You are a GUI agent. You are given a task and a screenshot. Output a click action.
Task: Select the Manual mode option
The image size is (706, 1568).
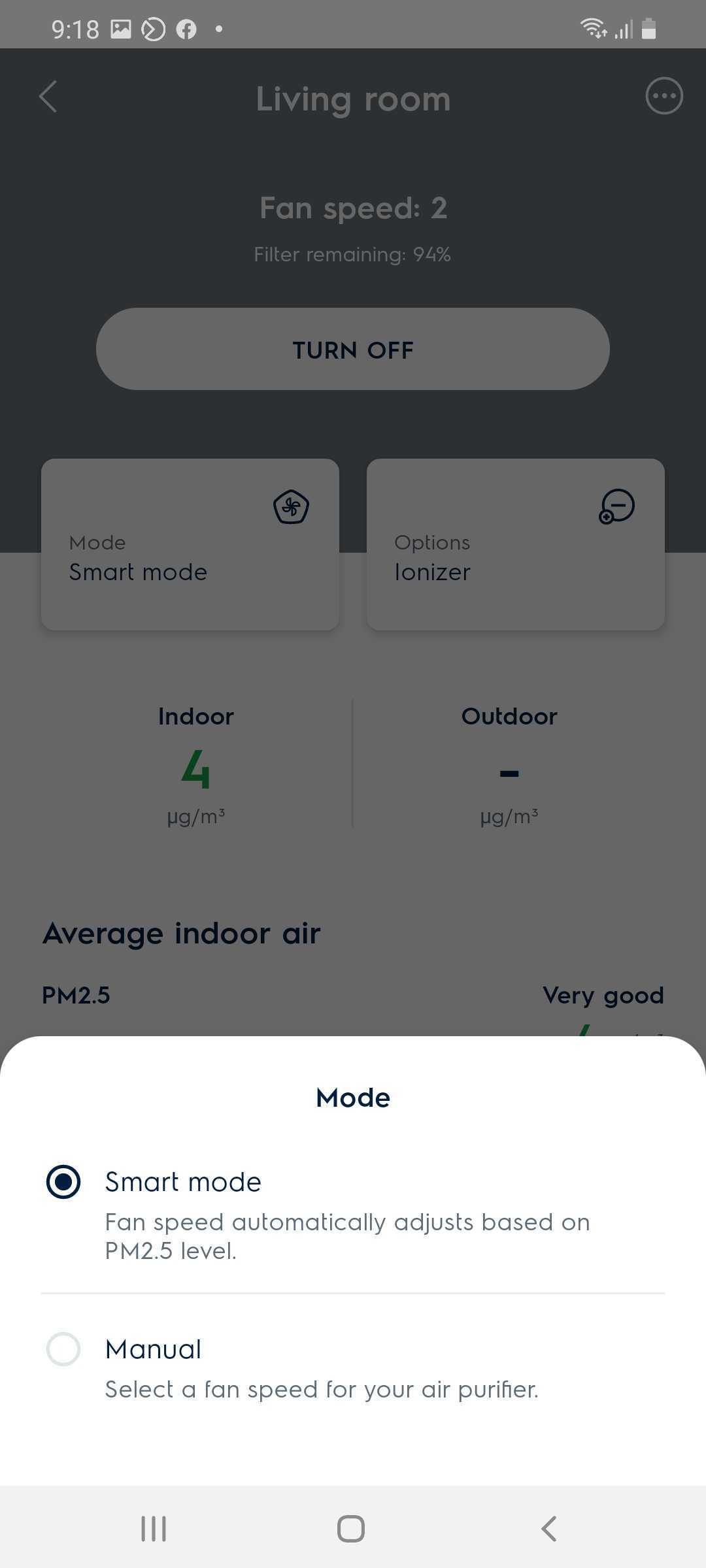[x=63, y=1350]
